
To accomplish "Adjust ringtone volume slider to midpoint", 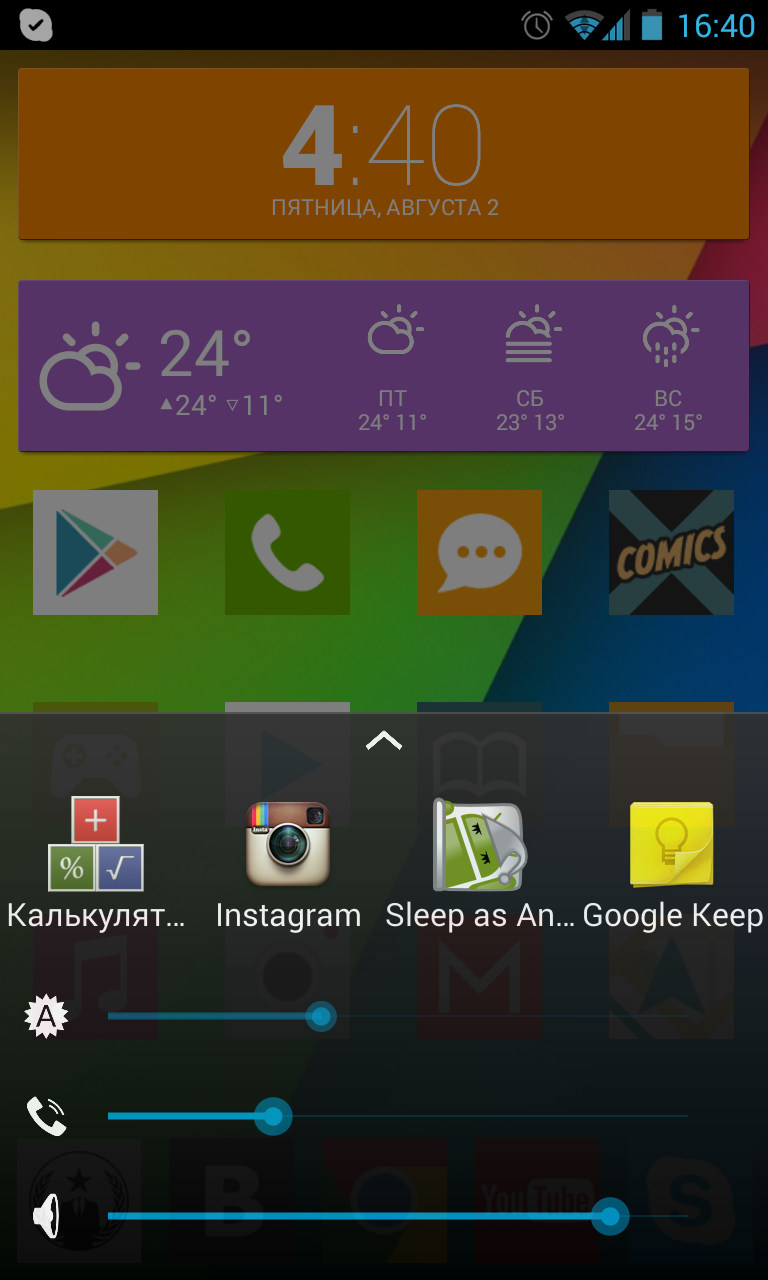I will click(x=398, y=1116).
